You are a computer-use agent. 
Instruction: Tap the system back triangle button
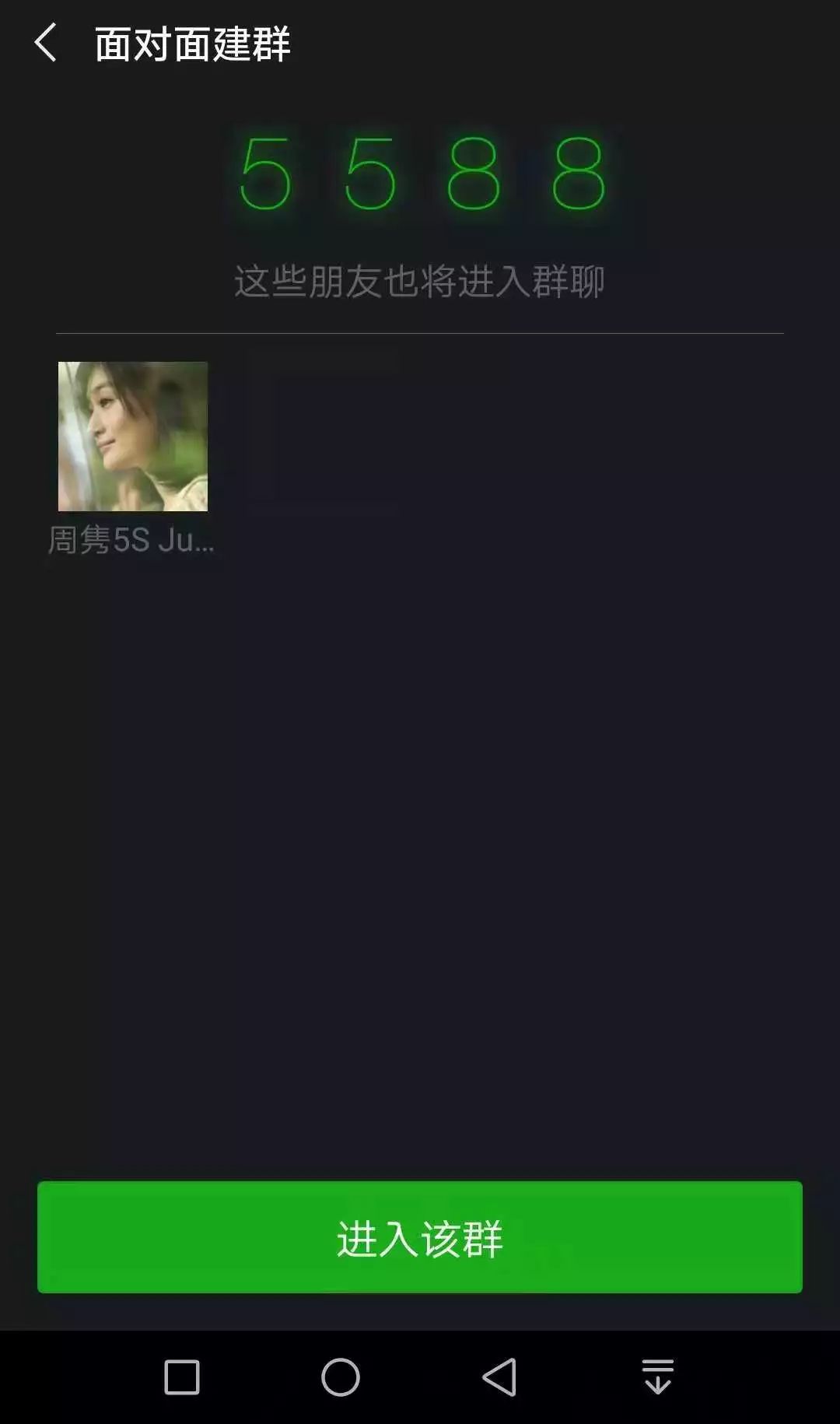499,1377
